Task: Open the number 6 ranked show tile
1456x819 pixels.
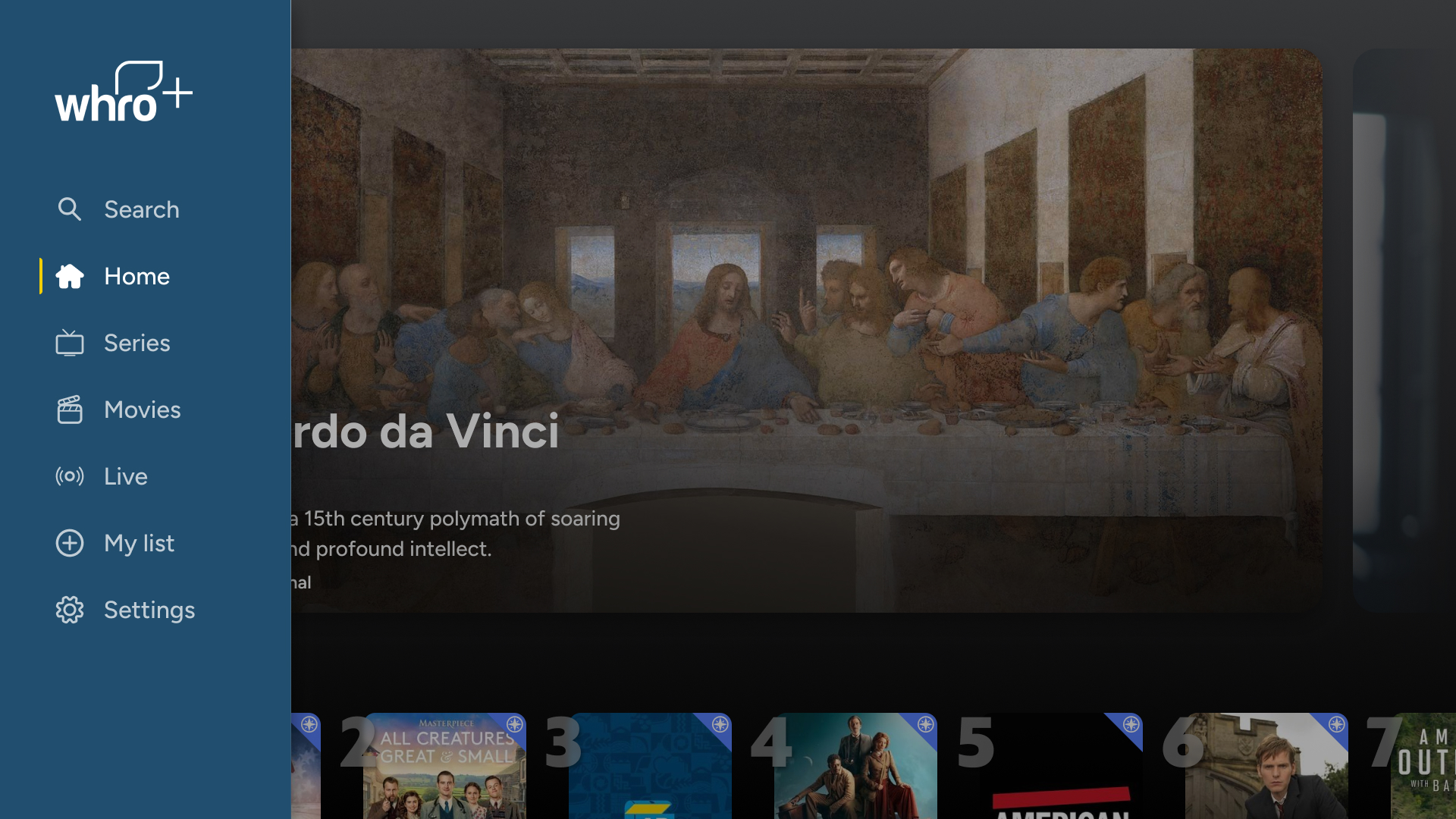Action: (x=1266, y=766)
